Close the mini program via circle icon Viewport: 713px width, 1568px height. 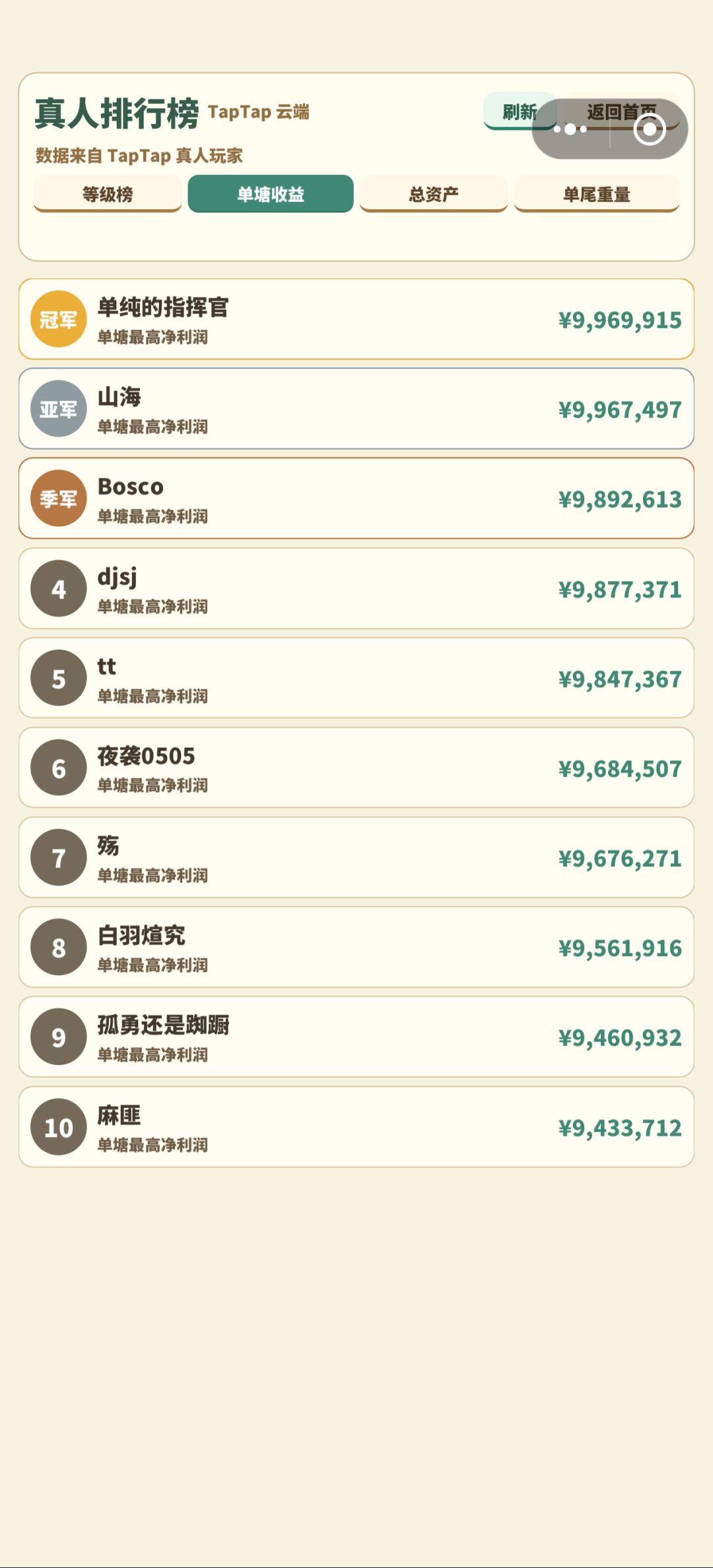pos(649,129)
